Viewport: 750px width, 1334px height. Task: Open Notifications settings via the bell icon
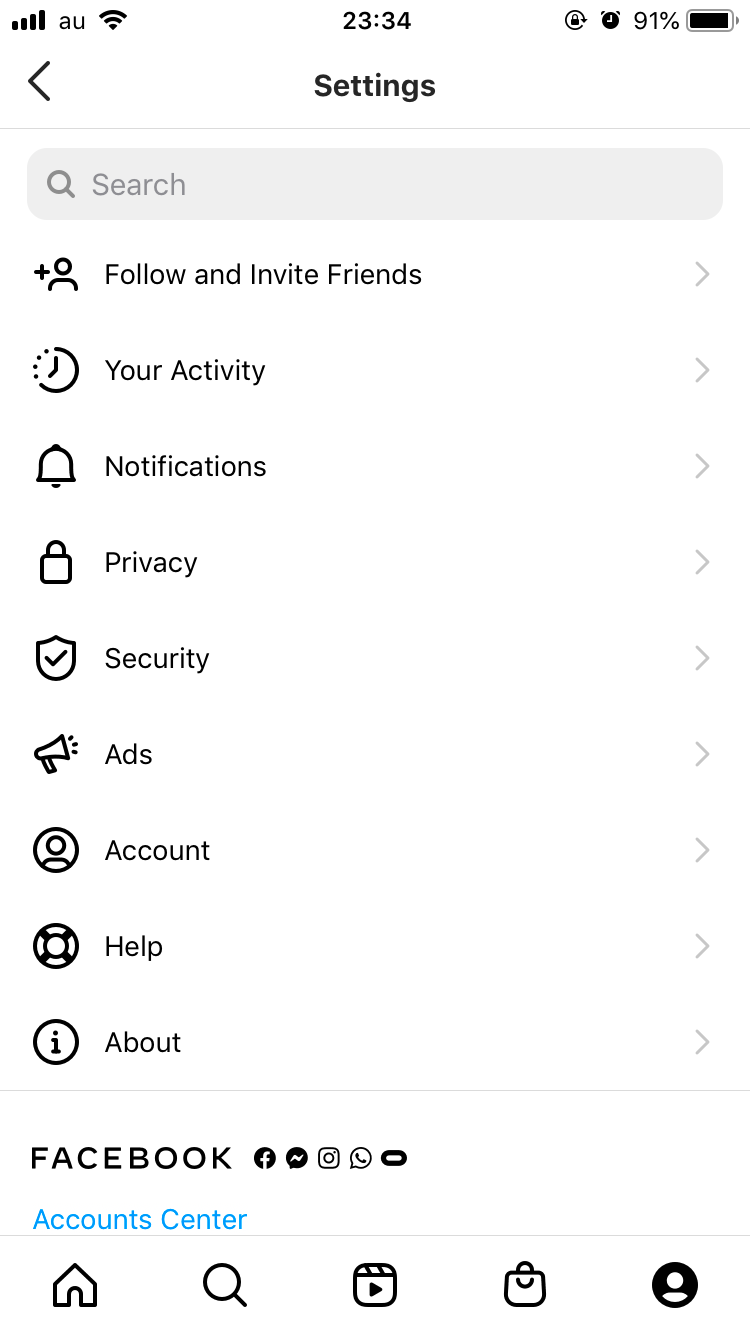56,466
